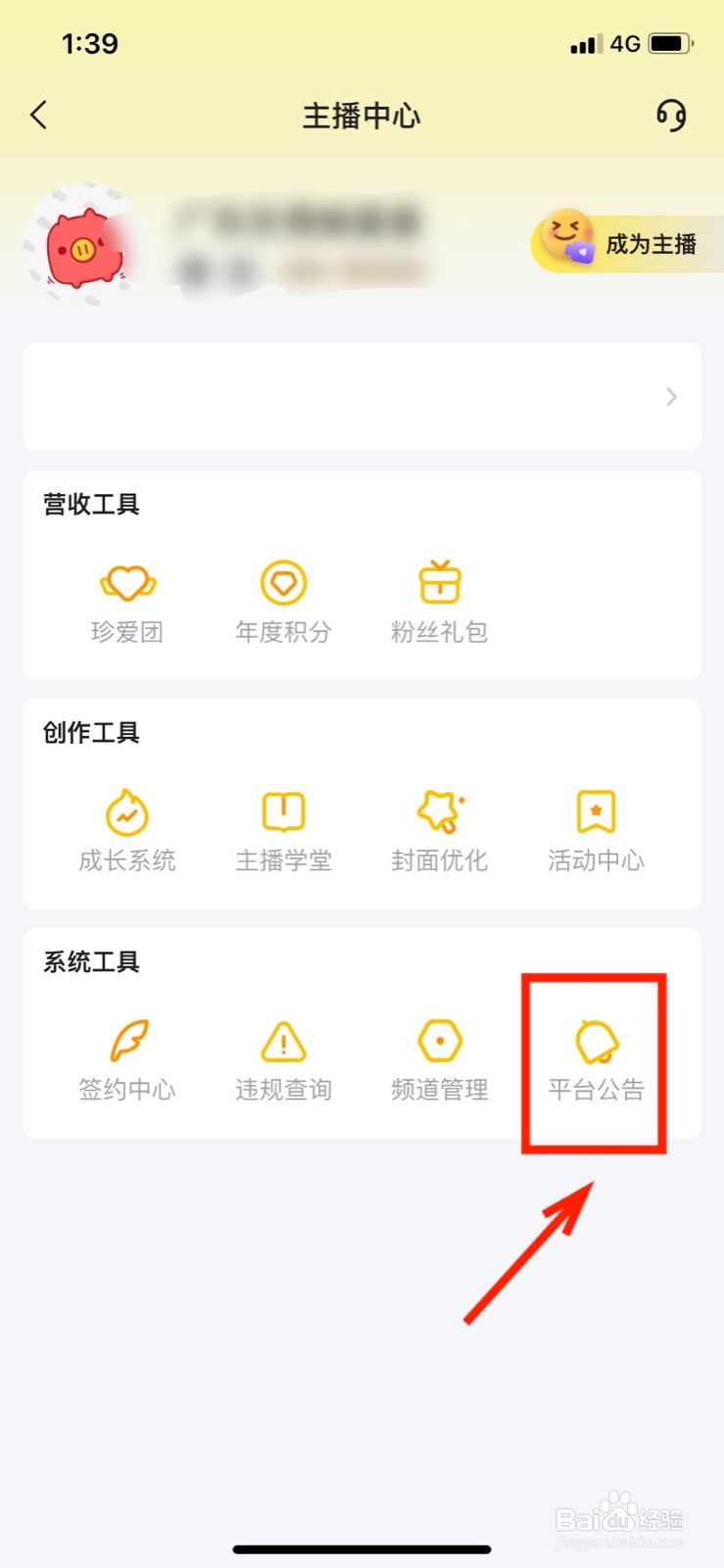Open the customer service headset icon

click(x=670, y=116)
